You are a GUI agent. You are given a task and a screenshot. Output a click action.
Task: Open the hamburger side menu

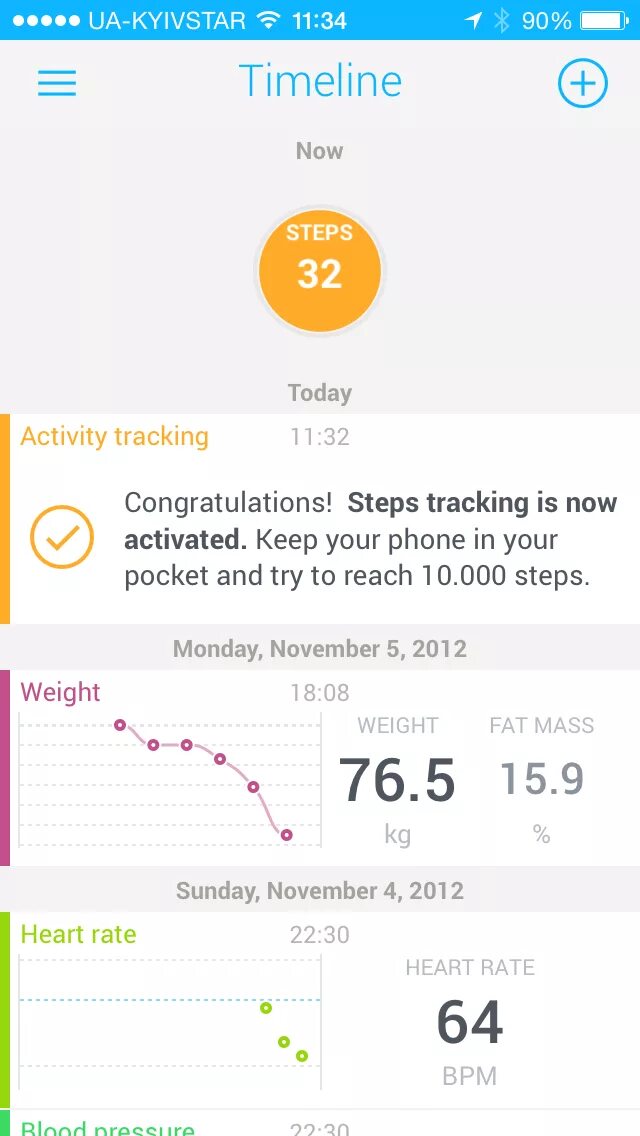point(57,83)
